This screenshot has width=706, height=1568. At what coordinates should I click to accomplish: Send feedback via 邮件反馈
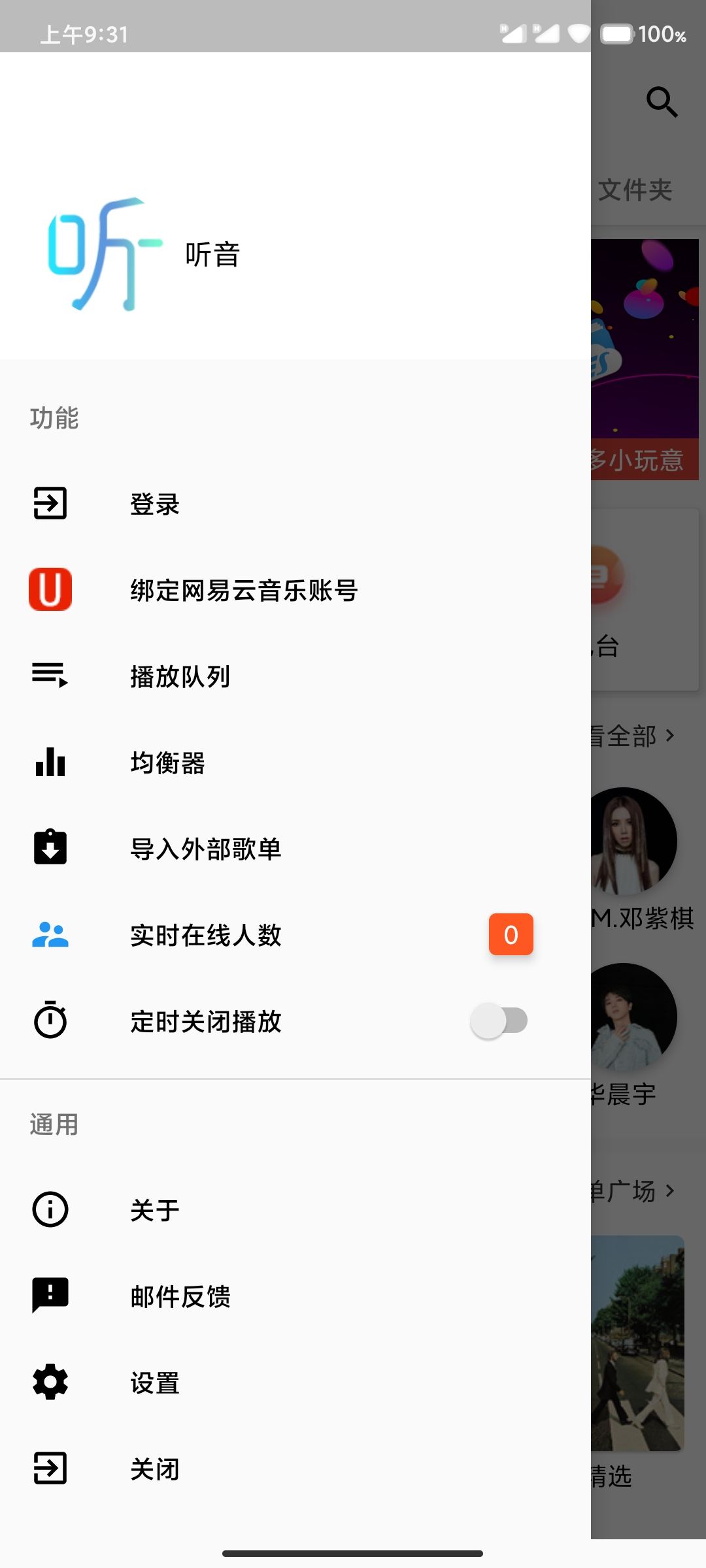(180, 1296)
